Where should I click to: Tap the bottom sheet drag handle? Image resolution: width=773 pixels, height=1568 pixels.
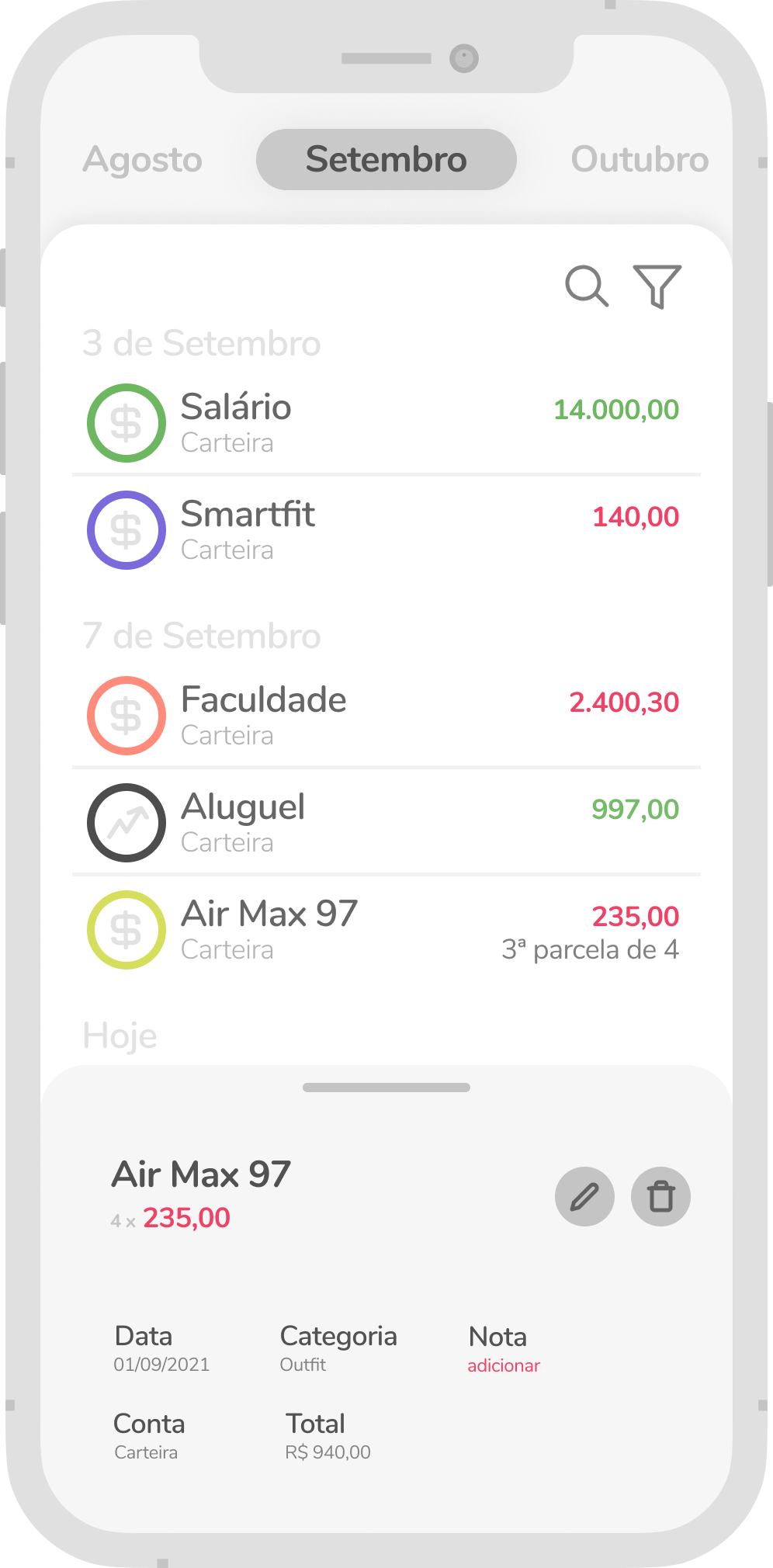click(386, 1088)
